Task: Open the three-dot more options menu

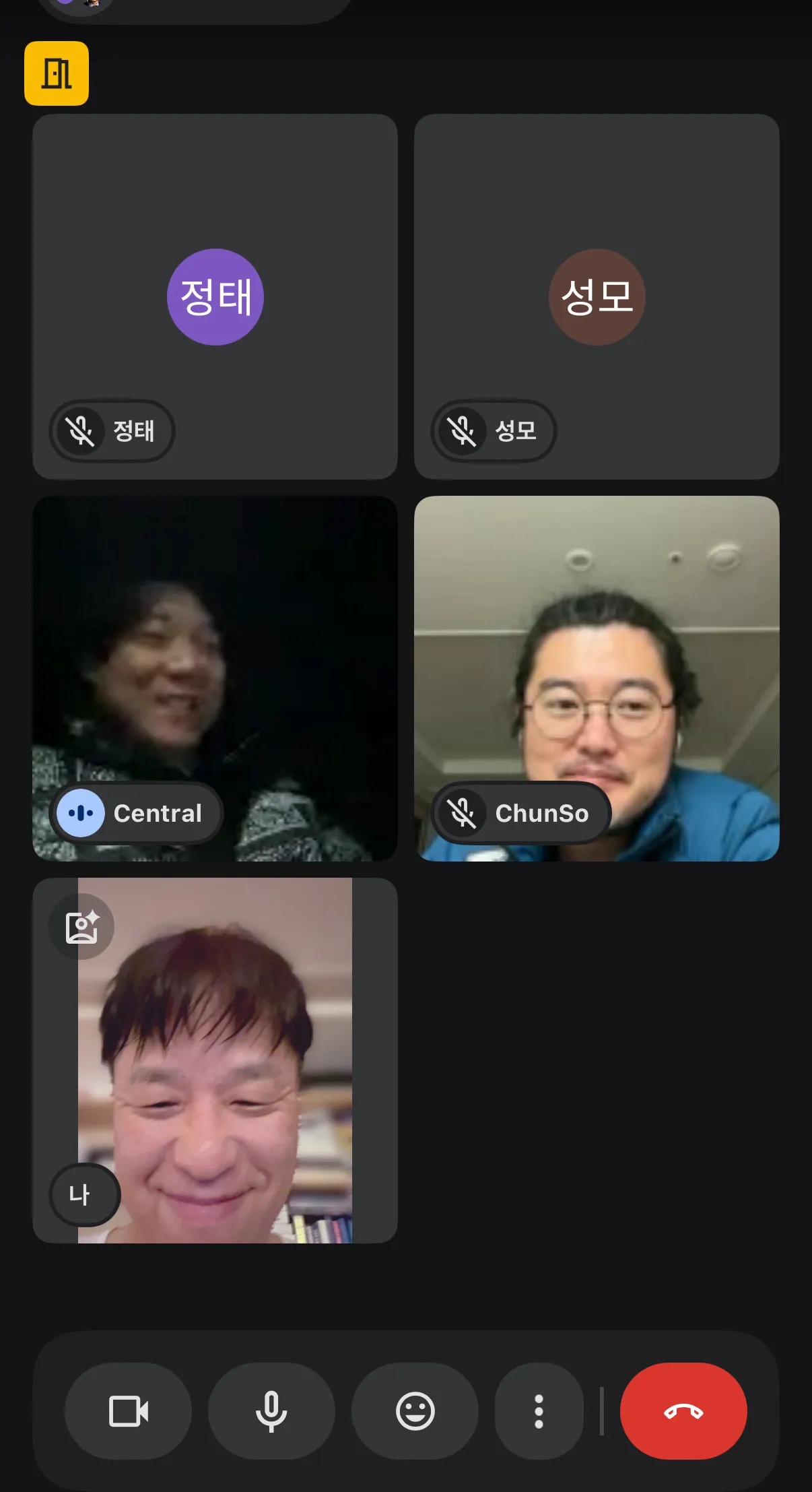Action: click(x=539, y=1410)
